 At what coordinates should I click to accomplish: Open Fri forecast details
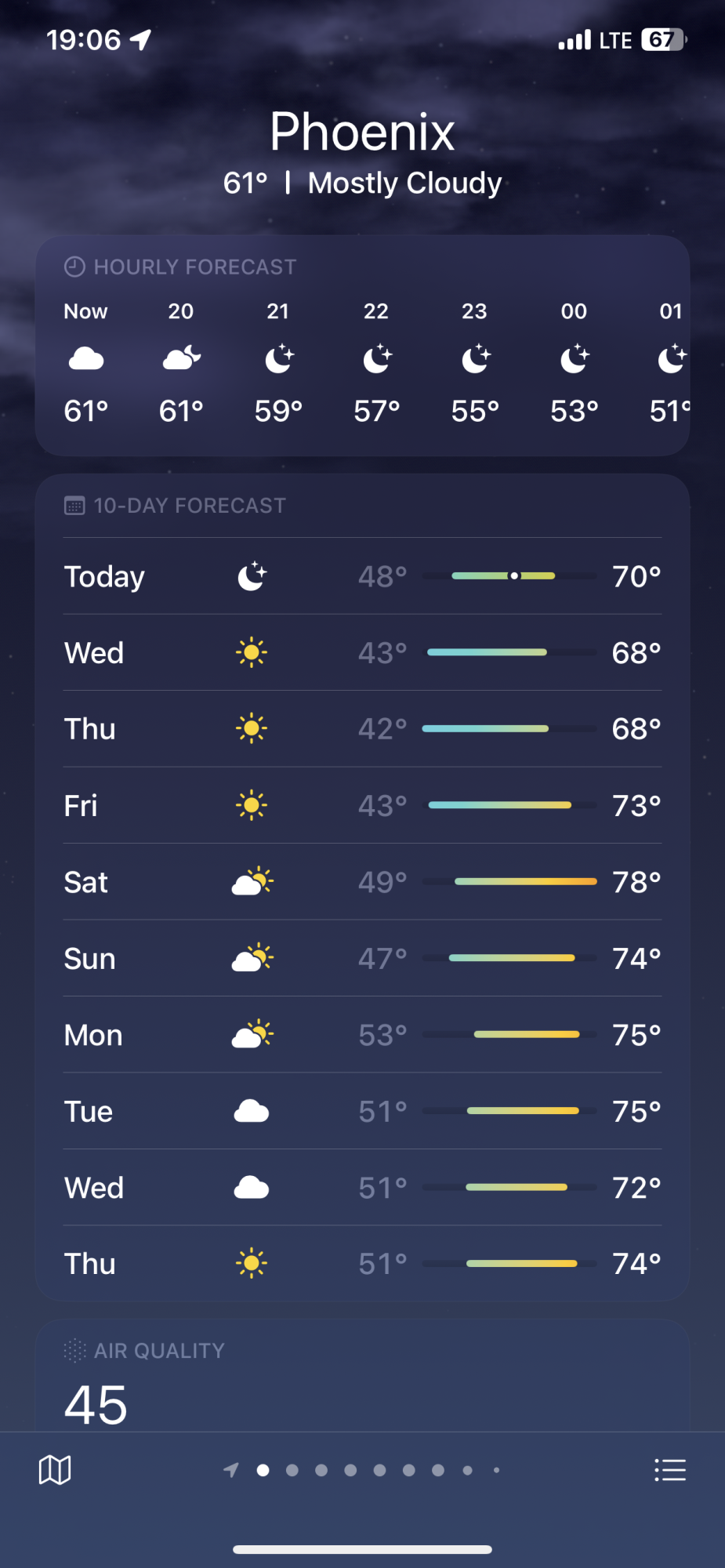362,805
